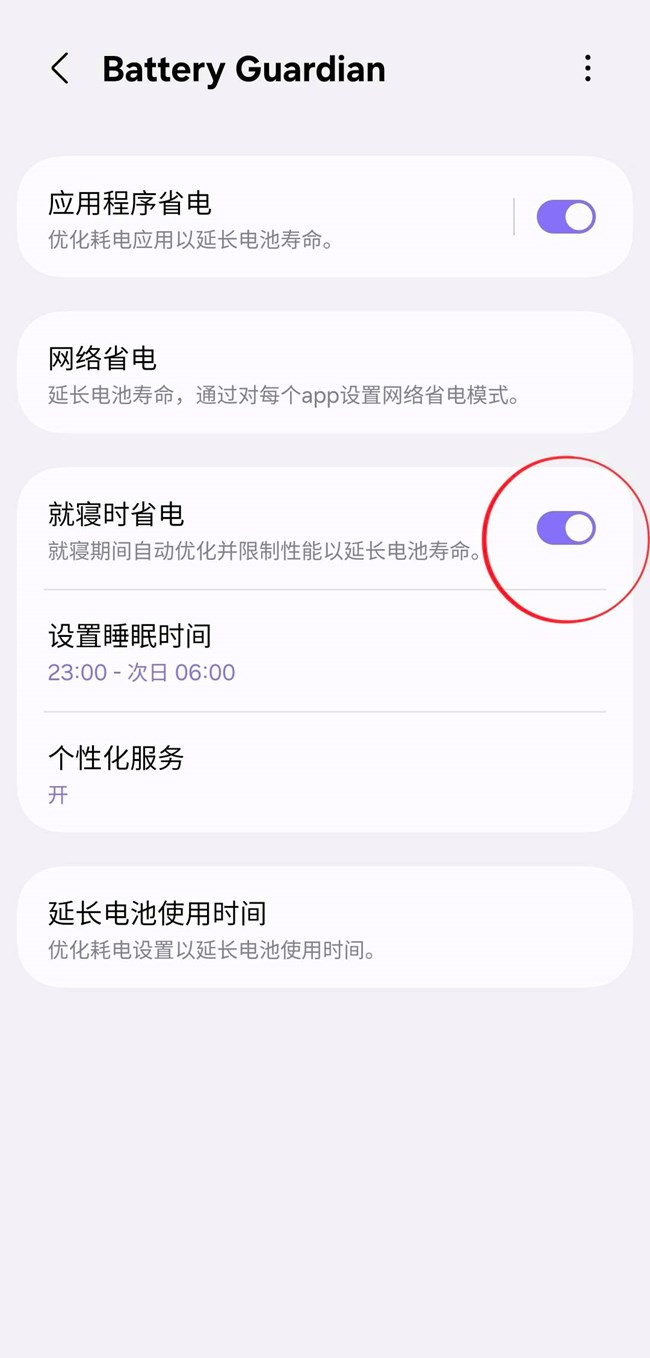
Task: Go back from Battery Guardian
Action: coord(60,69)
